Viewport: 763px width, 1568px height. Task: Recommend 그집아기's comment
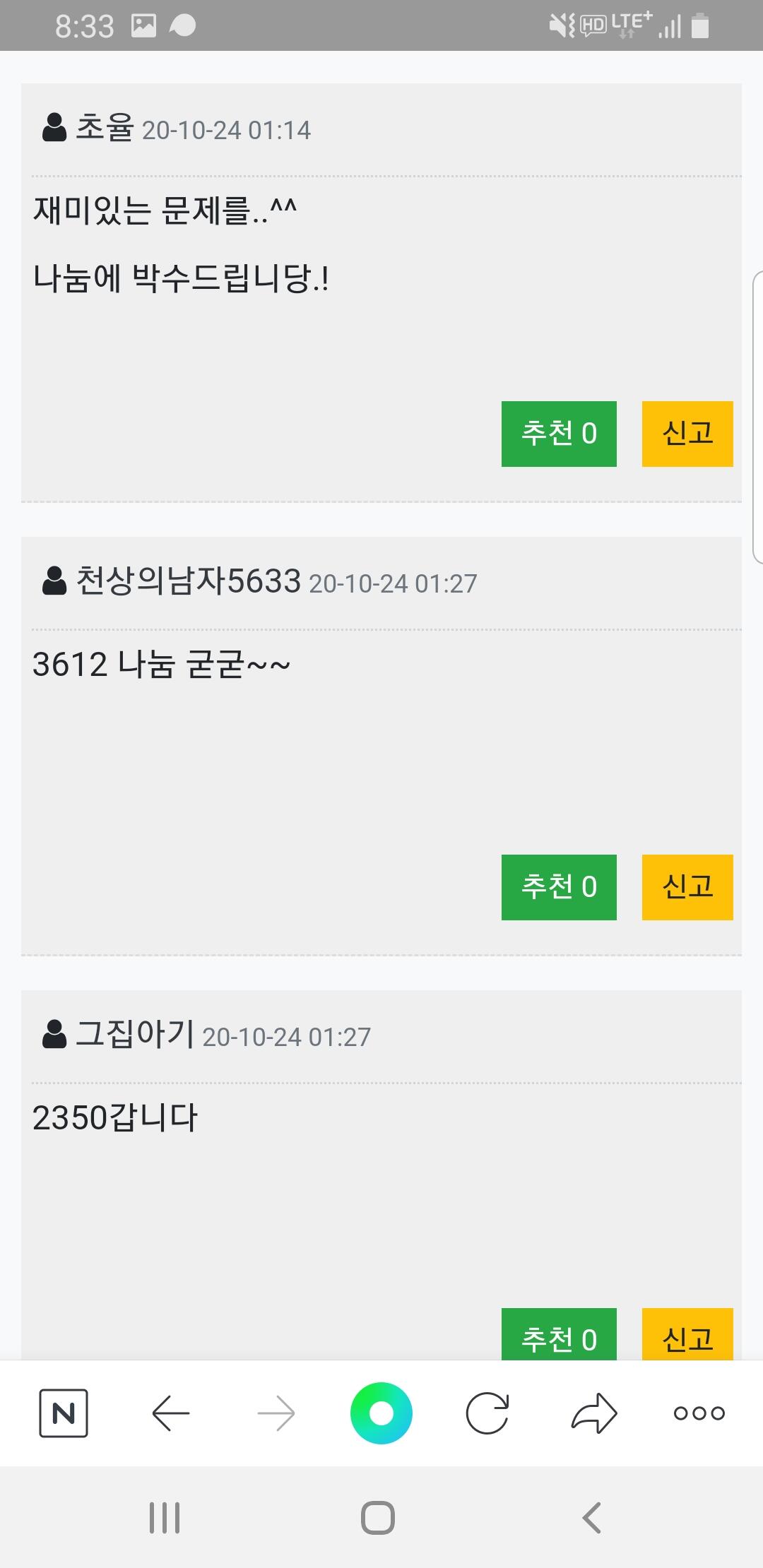point(559,1334)
